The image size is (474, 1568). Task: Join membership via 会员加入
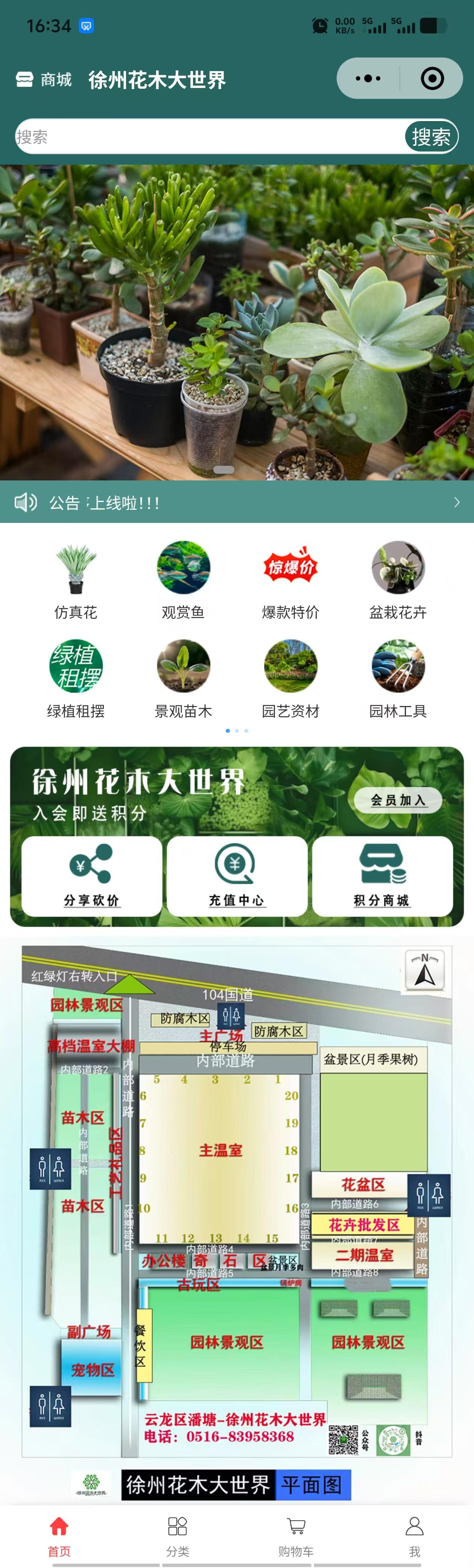[398, 800]
